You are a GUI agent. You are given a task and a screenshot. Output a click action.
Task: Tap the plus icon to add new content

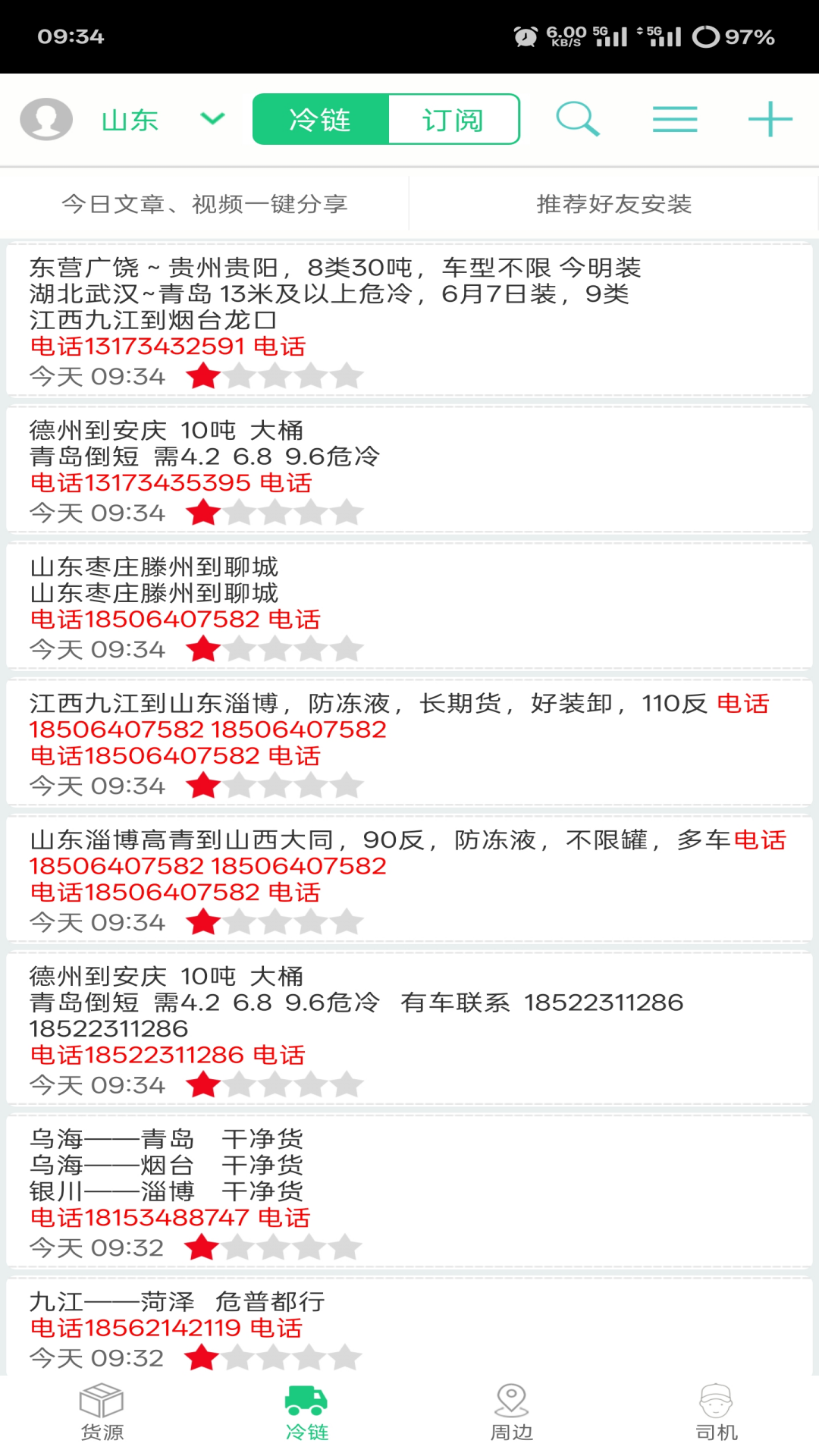pyautogui.click(x=769, y=119)
